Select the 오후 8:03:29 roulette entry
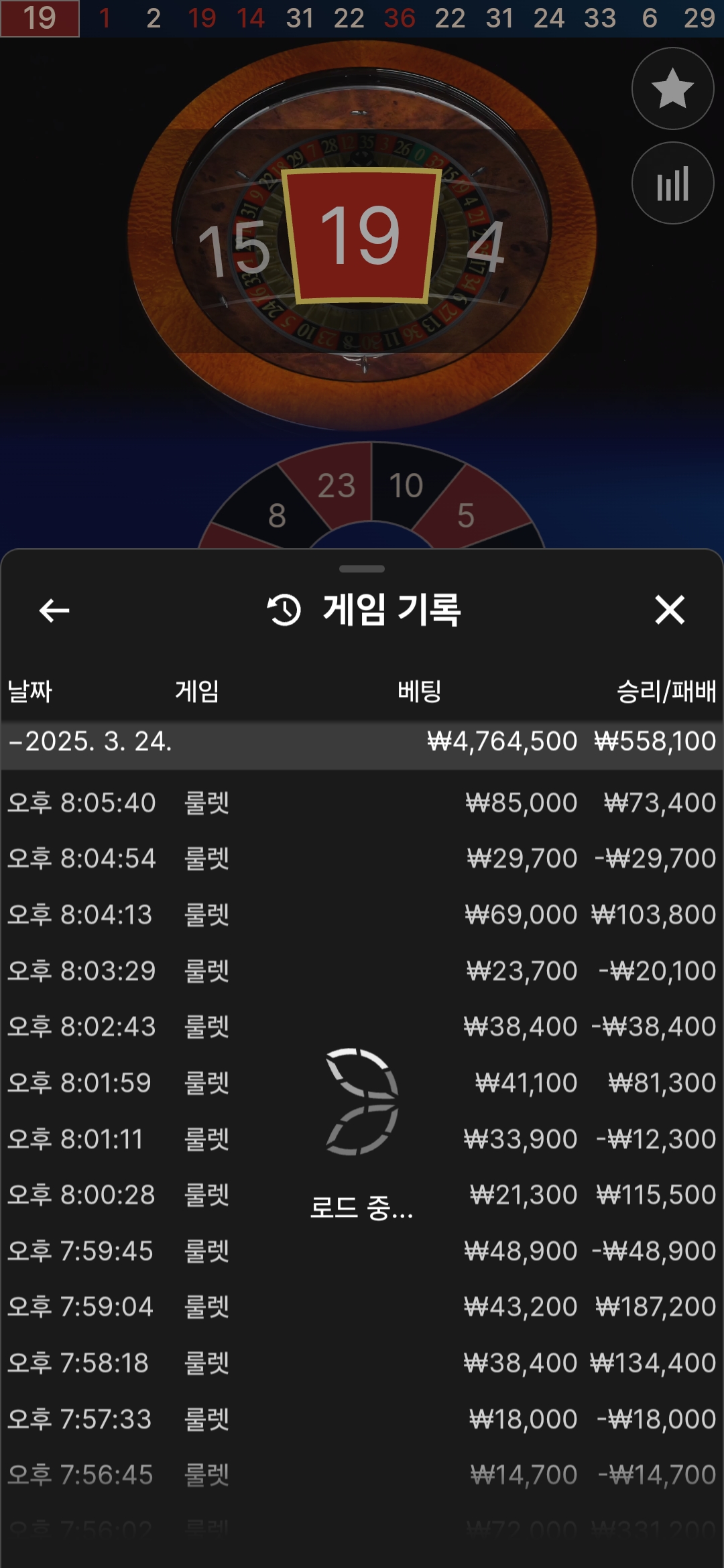The height and width of the screenshot is (1568, 724). [362, 971]
